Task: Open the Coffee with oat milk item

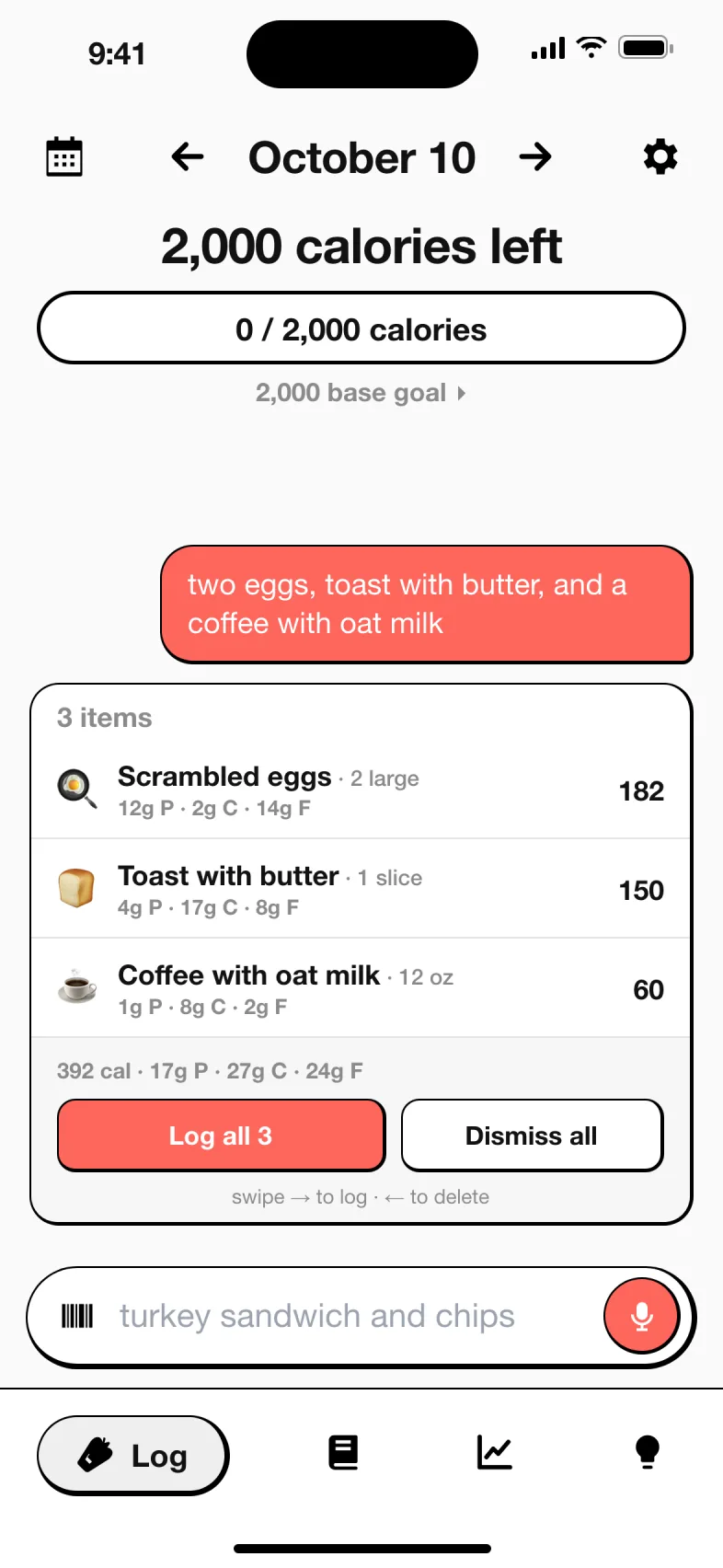Action: (x=361, y=988)
